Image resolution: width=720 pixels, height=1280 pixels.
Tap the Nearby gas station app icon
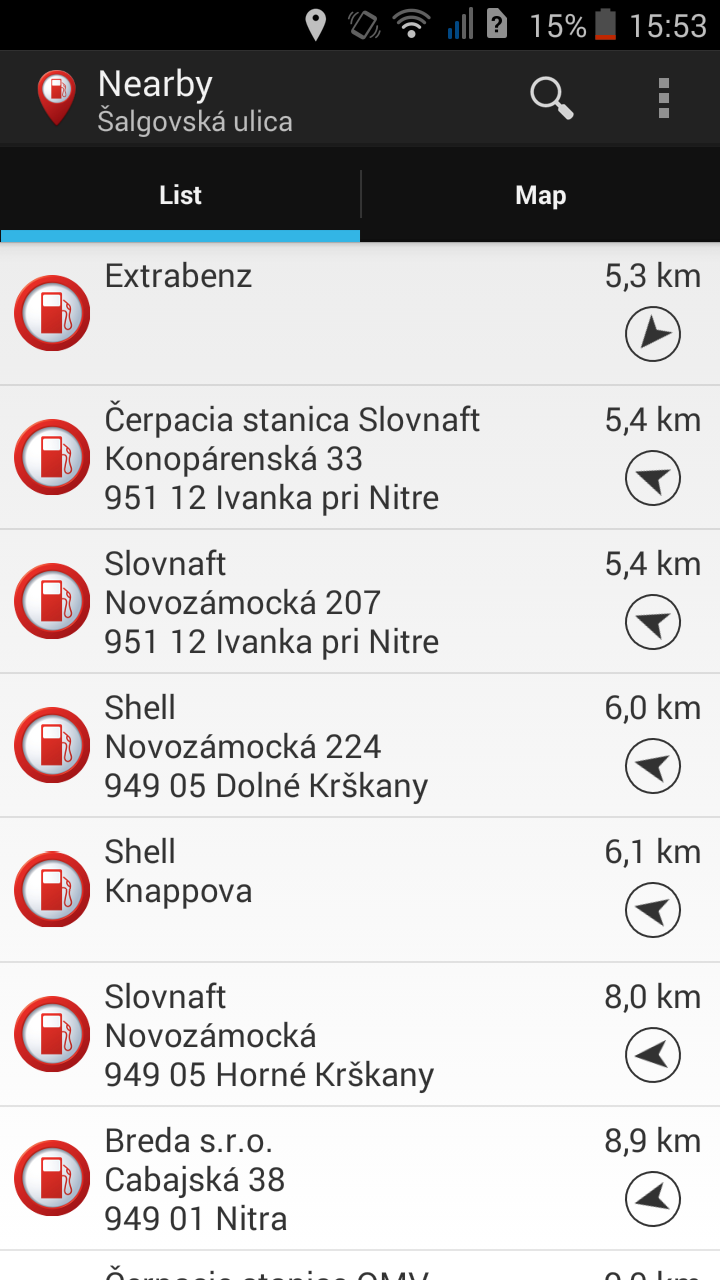[57, 98]
